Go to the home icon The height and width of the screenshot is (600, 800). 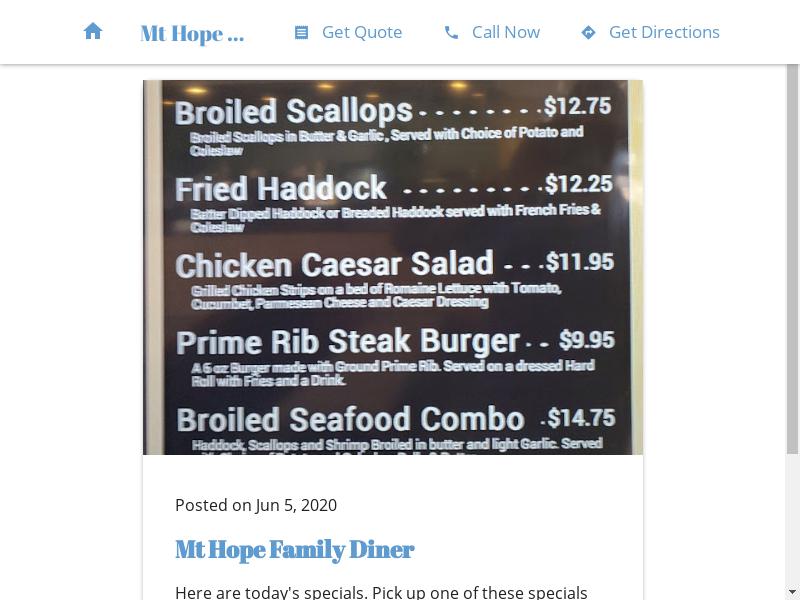pyautogui.click(x=93, y=32)
